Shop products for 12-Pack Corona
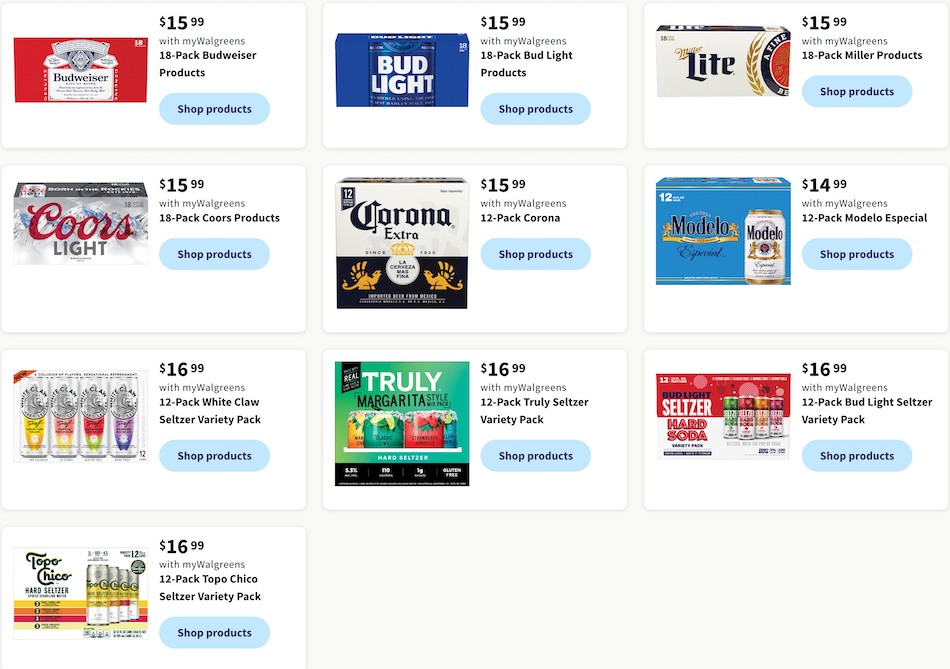 (x=535, y=254)
